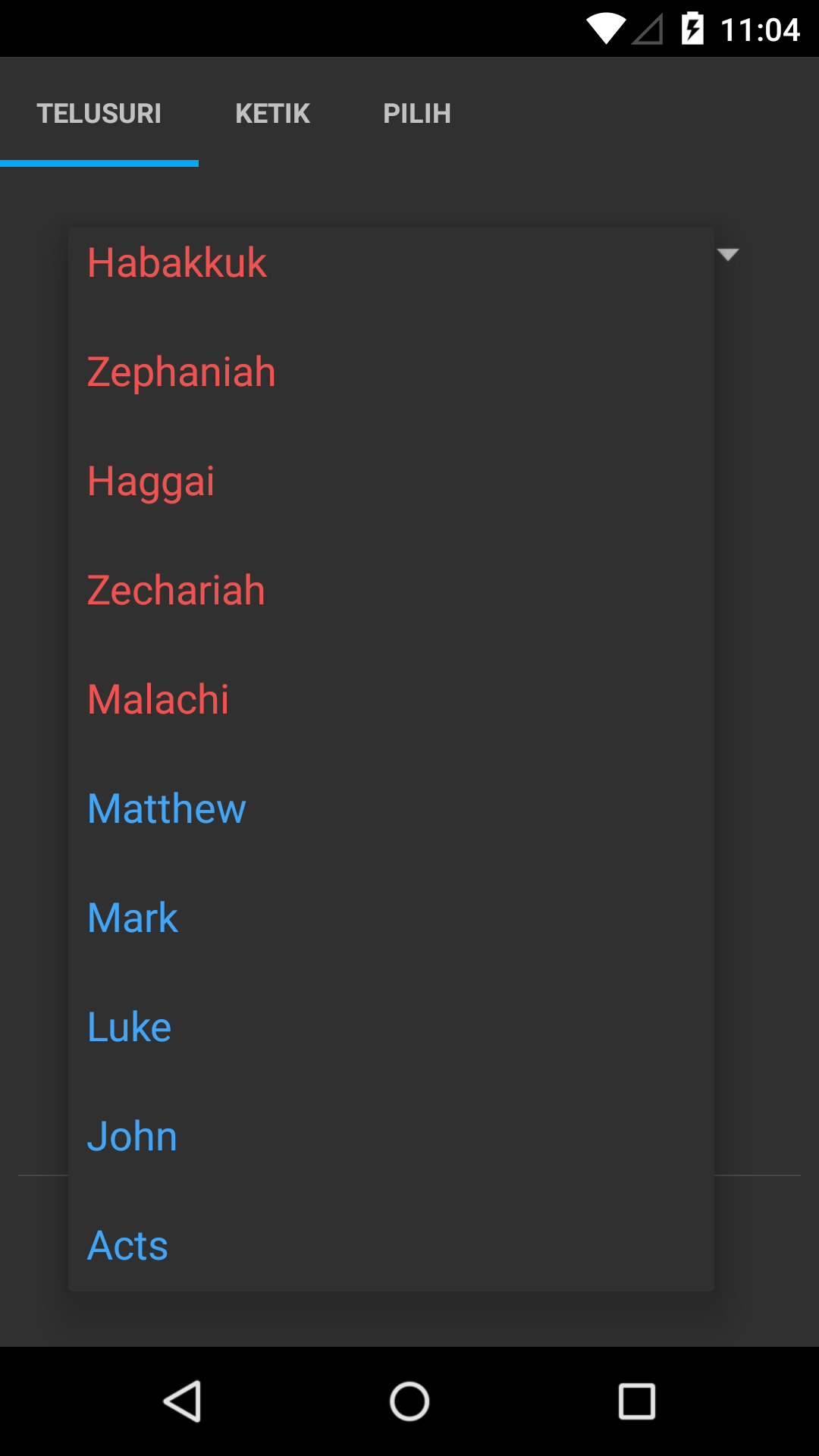Switch to the PILIH tab
This screenshot has width=819, height=1456.
[416, 113]
